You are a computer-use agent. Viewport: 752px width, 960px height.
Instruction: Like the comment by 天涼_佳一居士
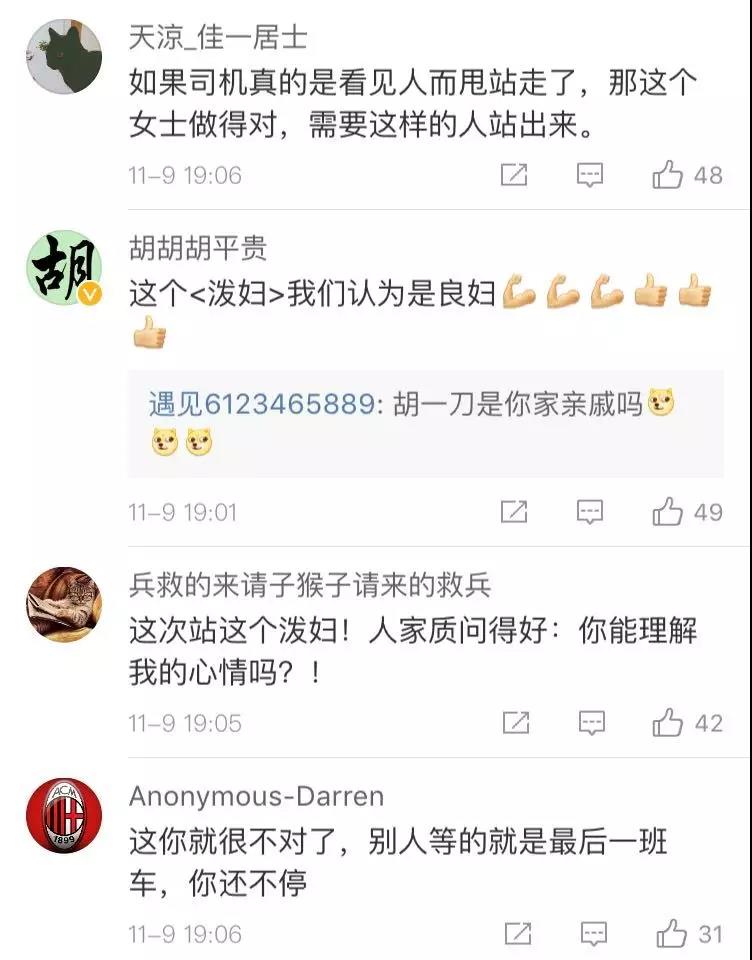tap(668, 176)
